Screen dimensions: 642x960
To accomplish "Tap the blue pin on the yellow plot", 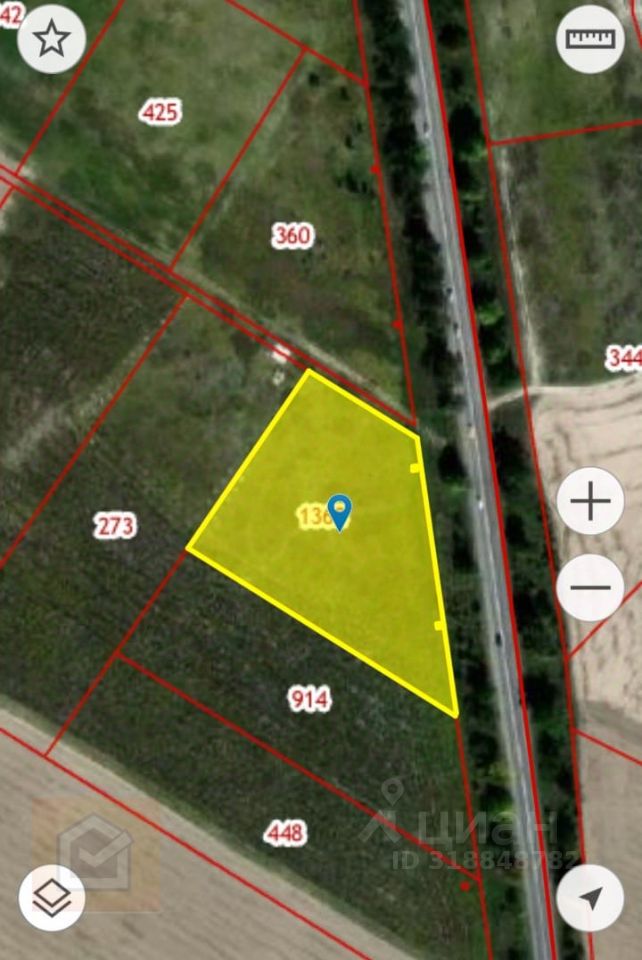I will click(x=340, y=512).
